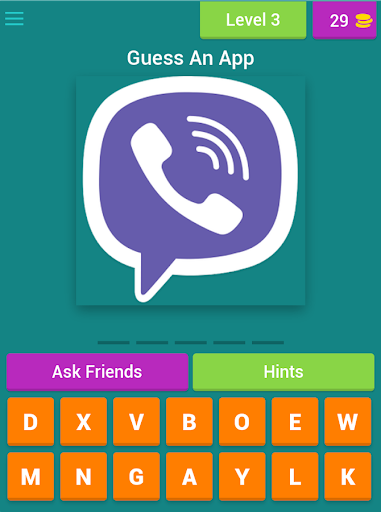The width and height of the screenshot is (381, 512).
Task: Tap the Level 3 button
Action: [x=253, y=20]
